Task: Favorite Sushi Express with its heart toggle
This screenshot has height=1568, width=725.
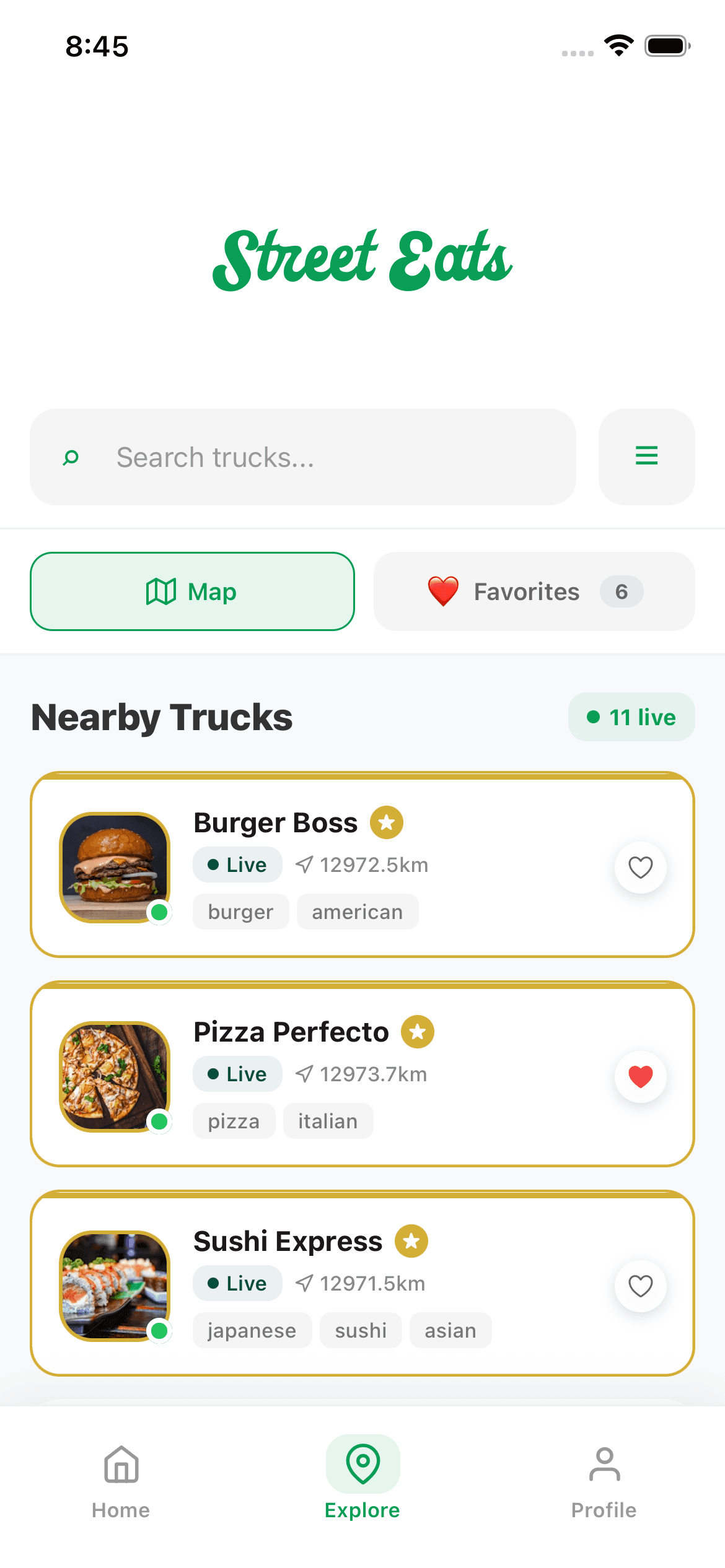Action: [x=641, y=1286]
